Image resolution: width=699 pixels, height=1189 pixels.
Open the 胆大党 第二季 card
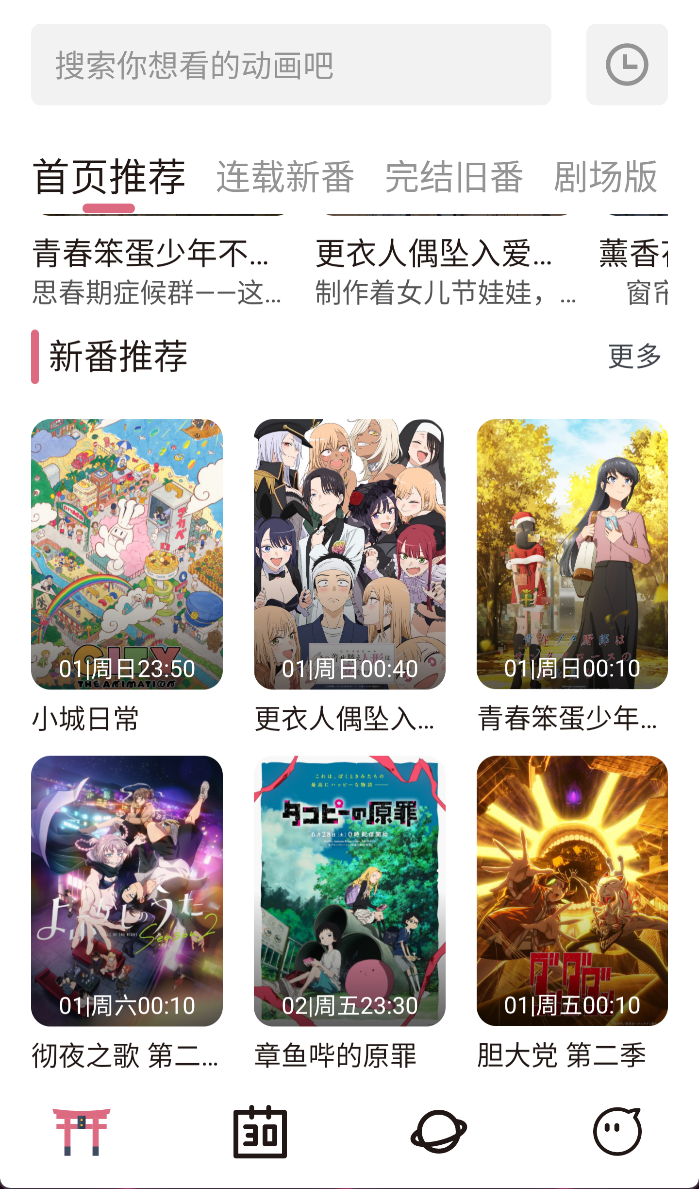click(572, 891)
